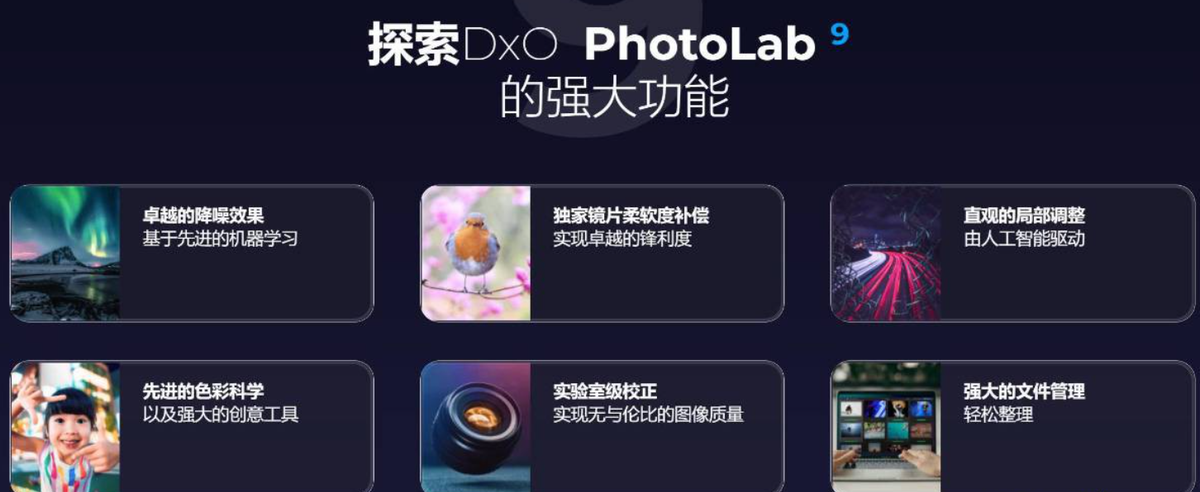Open the 独家镜片柔软度补偿 card
The height and width of the screenshot is (492, 1200).
(x=601, y=253)
